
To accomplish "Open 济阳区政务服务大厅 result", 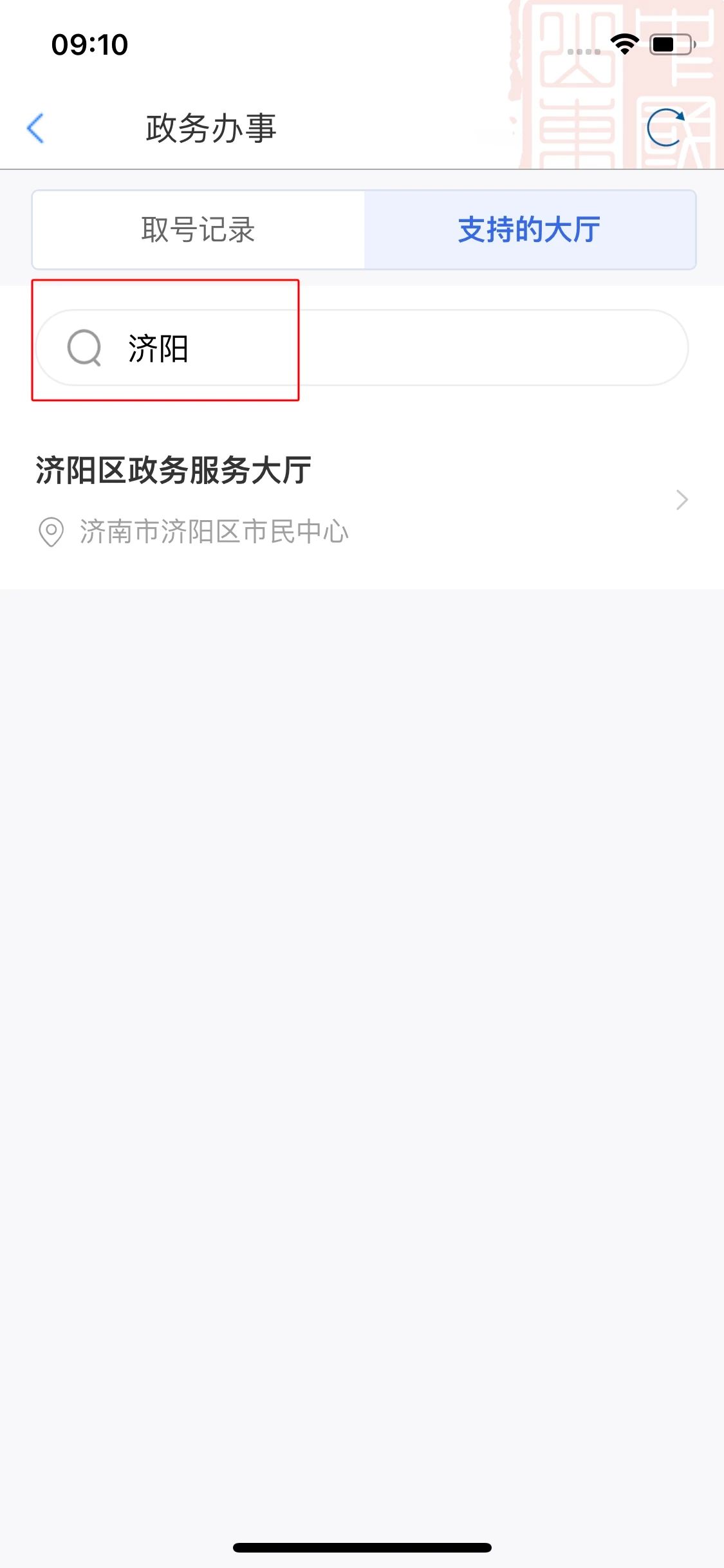I will tap(362, 500).
